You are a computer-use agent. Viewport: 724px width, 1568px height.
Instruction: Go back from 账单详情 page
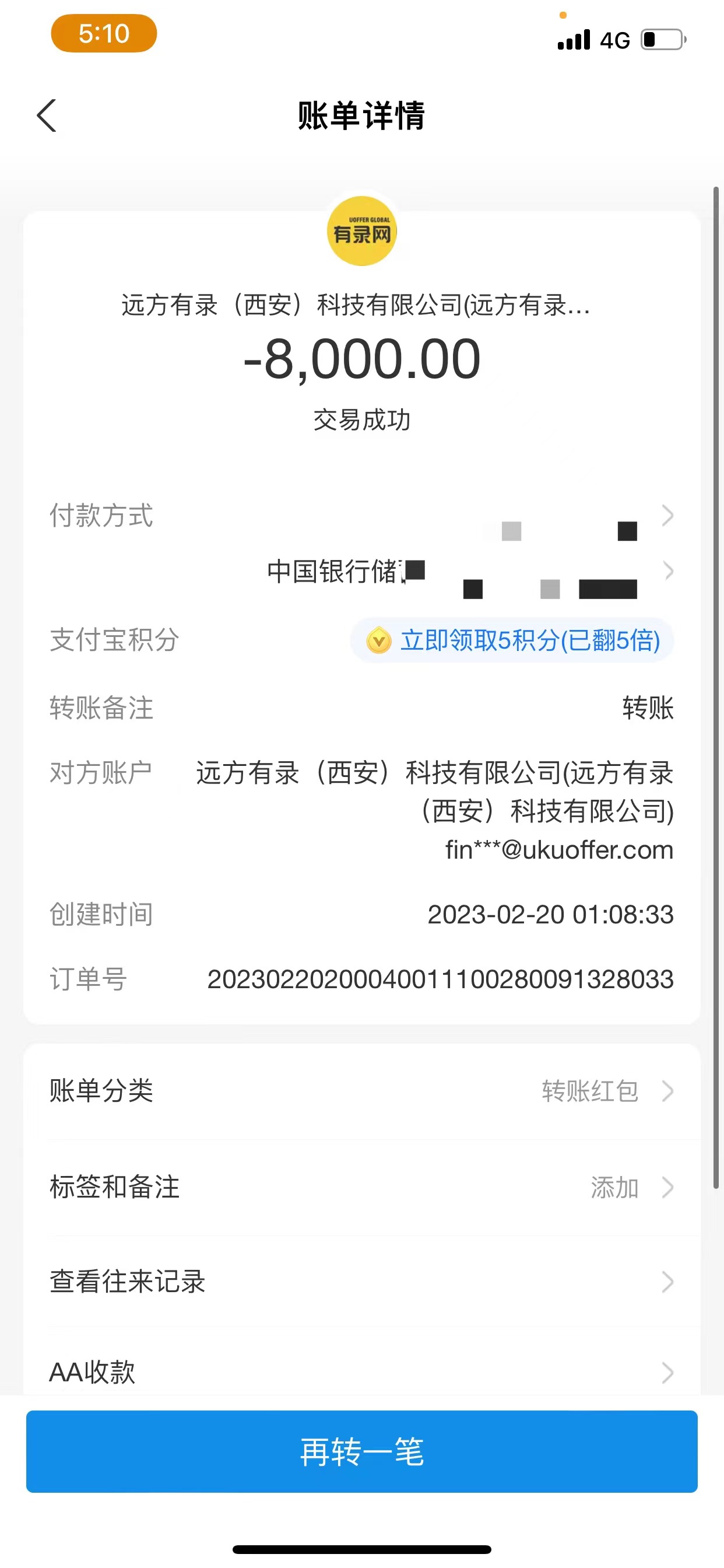(47, 116)
